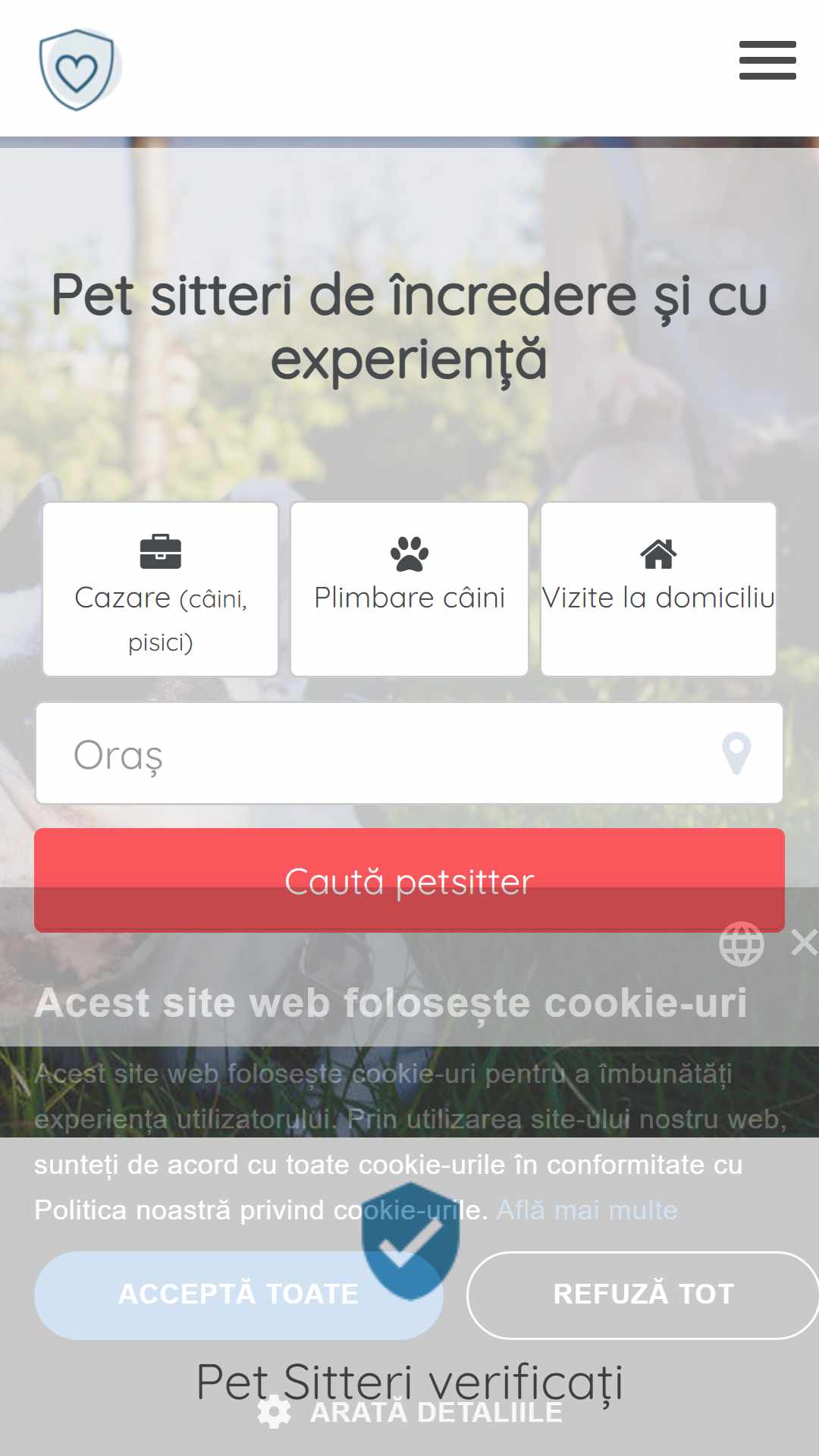Choose Plimbare câini service

click(x=409, y=589)
